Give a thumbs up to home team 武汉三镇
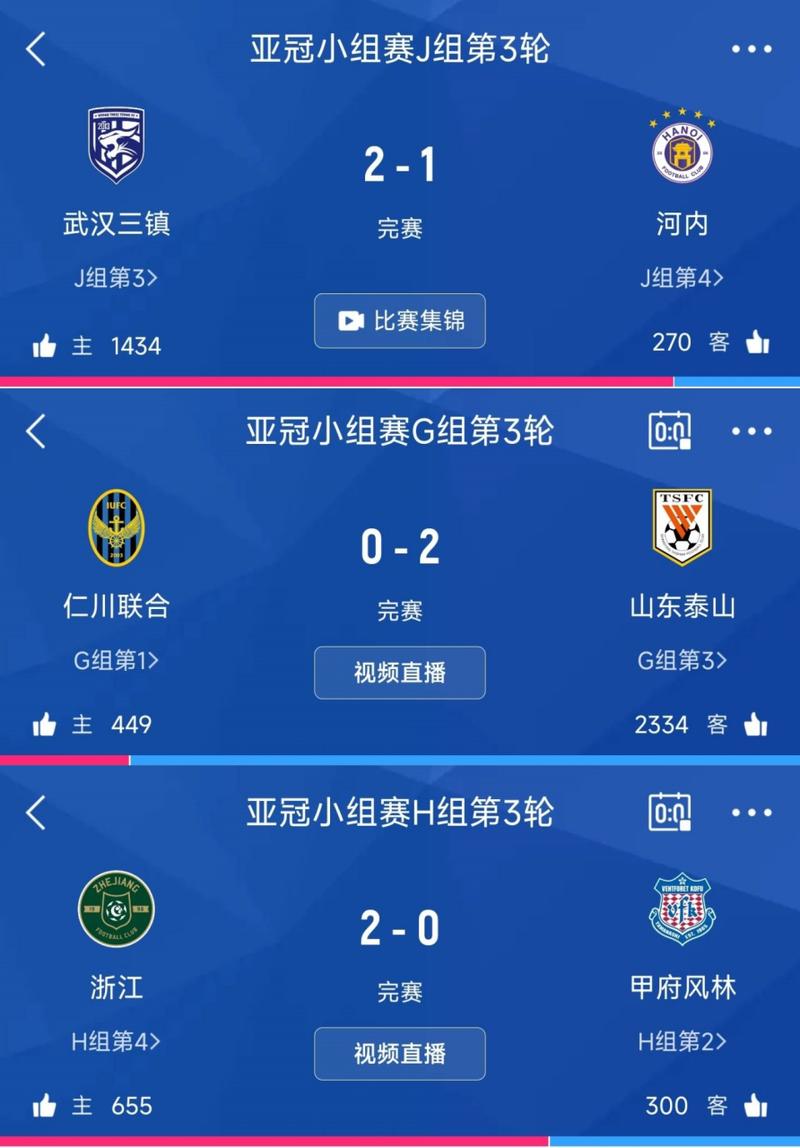The height and width of the screenshot is (1148, 800). (44, 343)
